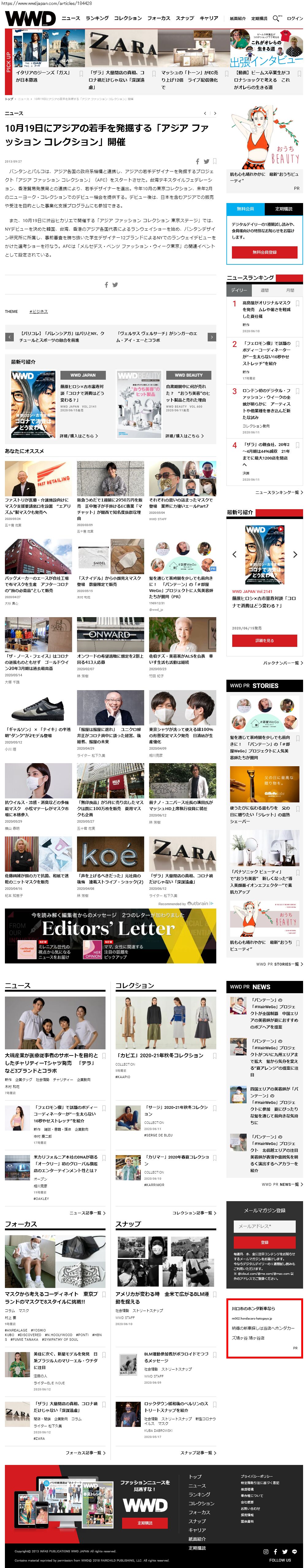The height and width of the screenshot is (1568, 308).
Task: Go to コレクション section in navigation
Action: [x=128, y=18]
